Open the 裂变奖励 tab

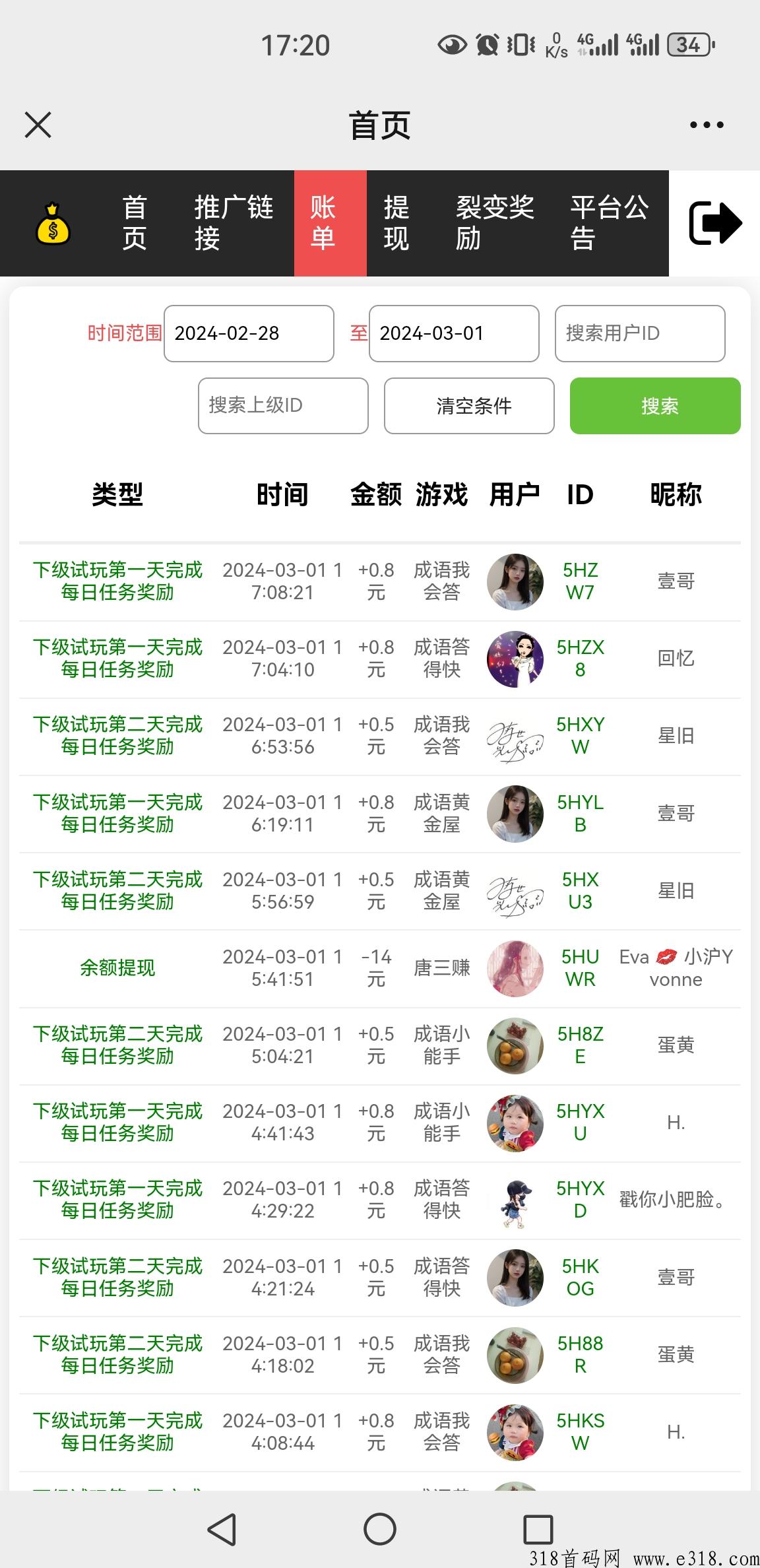495,223
